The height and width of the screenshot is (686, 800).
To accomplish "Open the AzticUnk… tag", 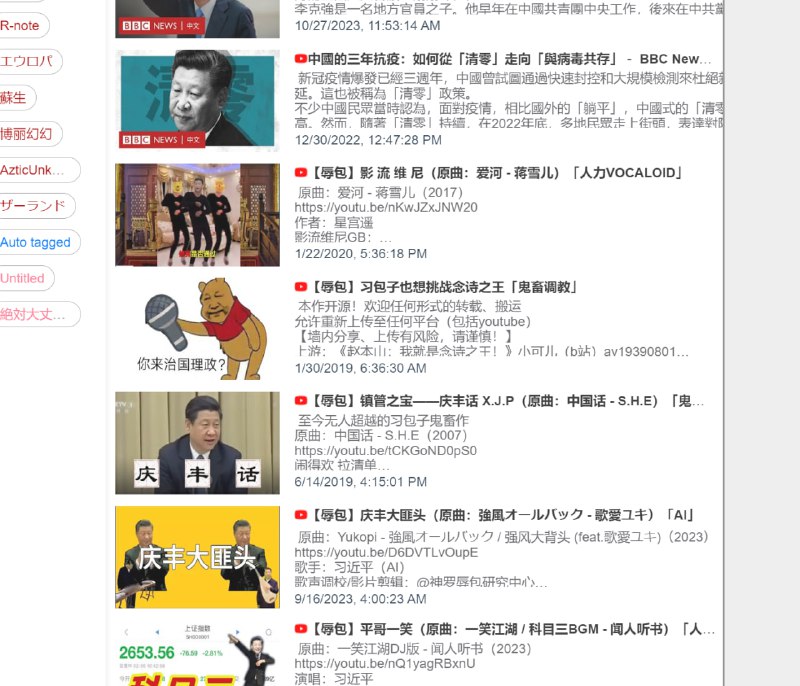I will click(38, 170).
